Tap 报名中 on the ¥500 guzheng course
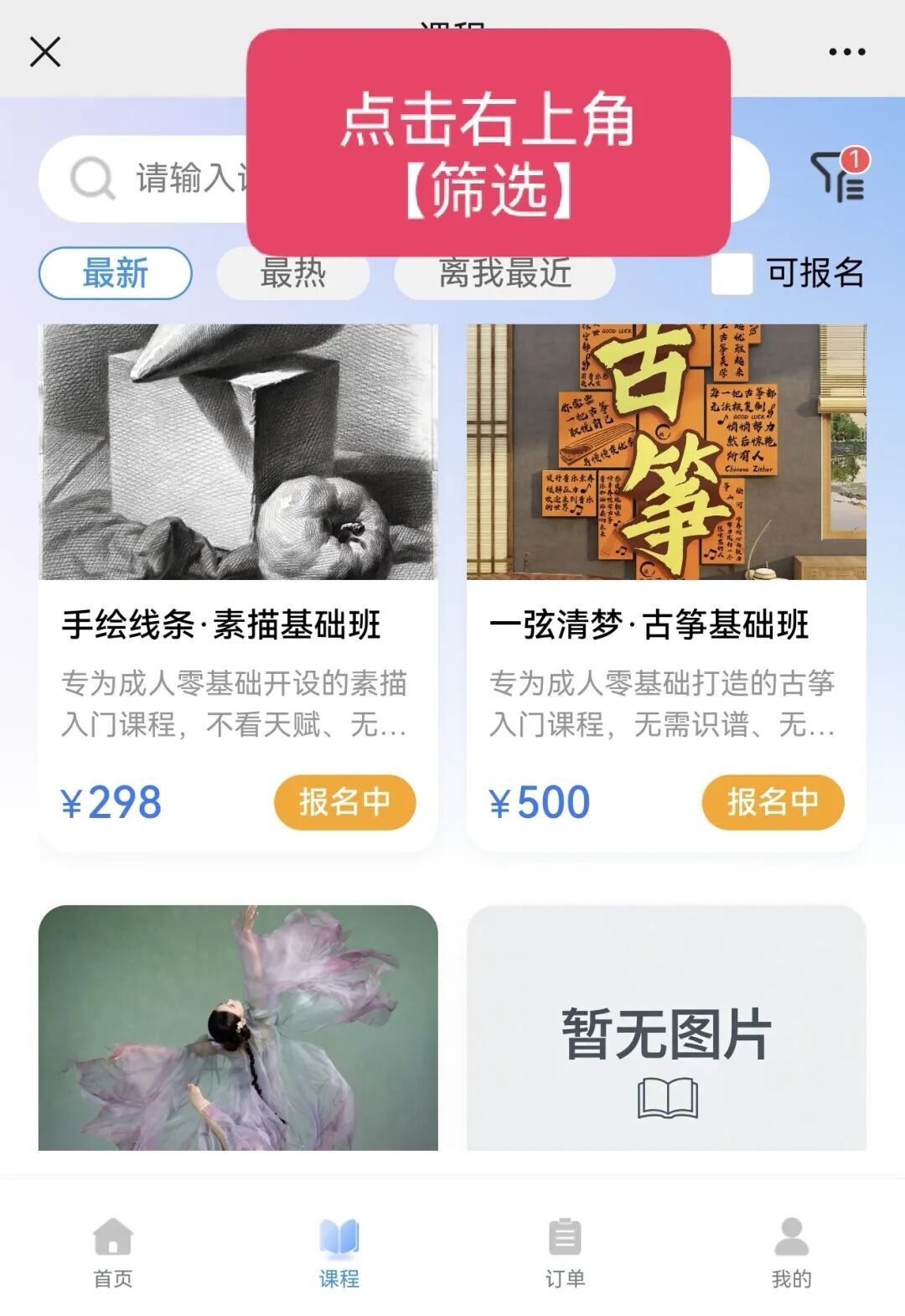The height and width of the screenshot is (1316, 905). (x=773, y=802)
